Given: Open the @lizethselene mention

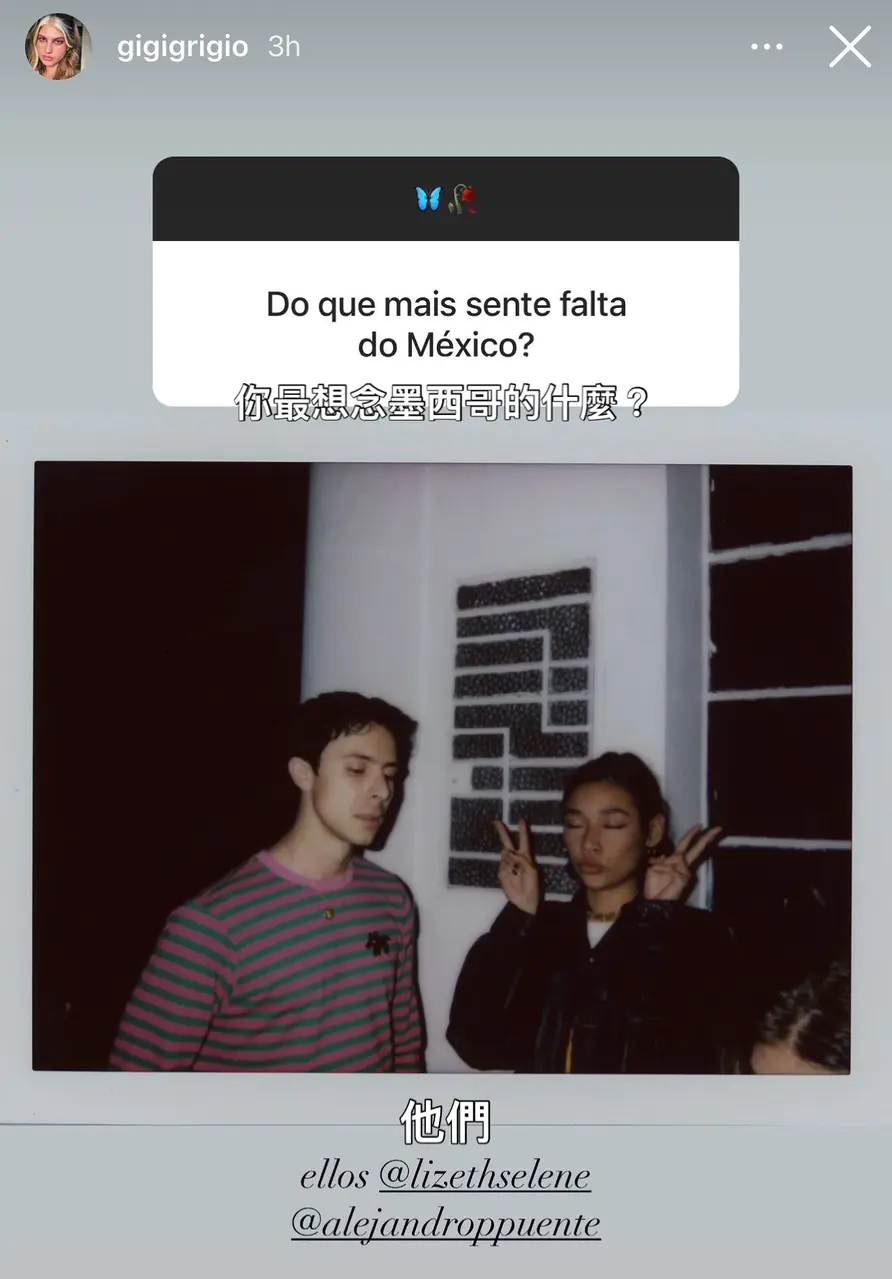Looking at the screenshot, I should pyautogui.click(x=484, y=1176).
